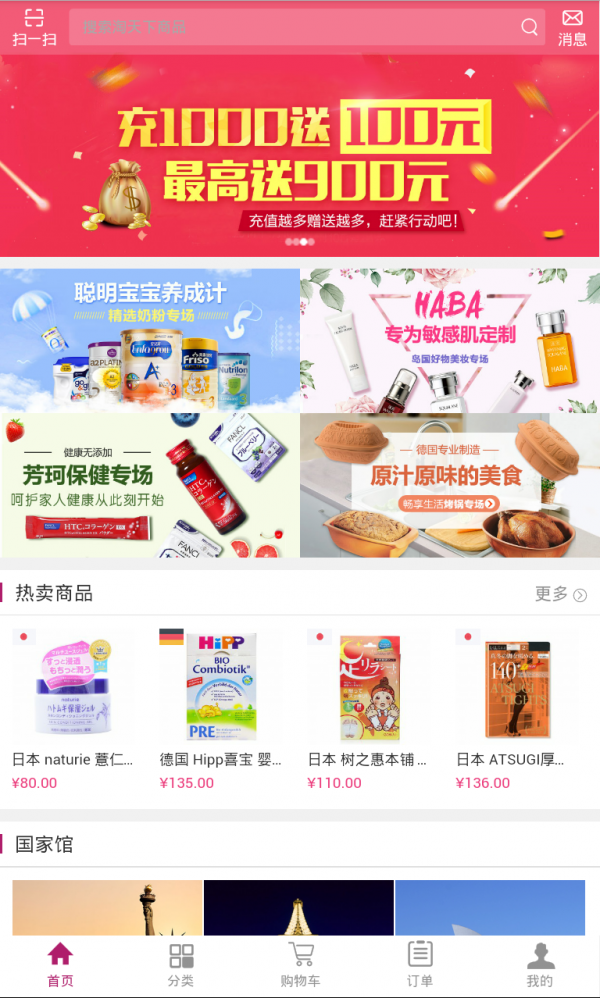Open the 我的 profile tab

(540, 965)
